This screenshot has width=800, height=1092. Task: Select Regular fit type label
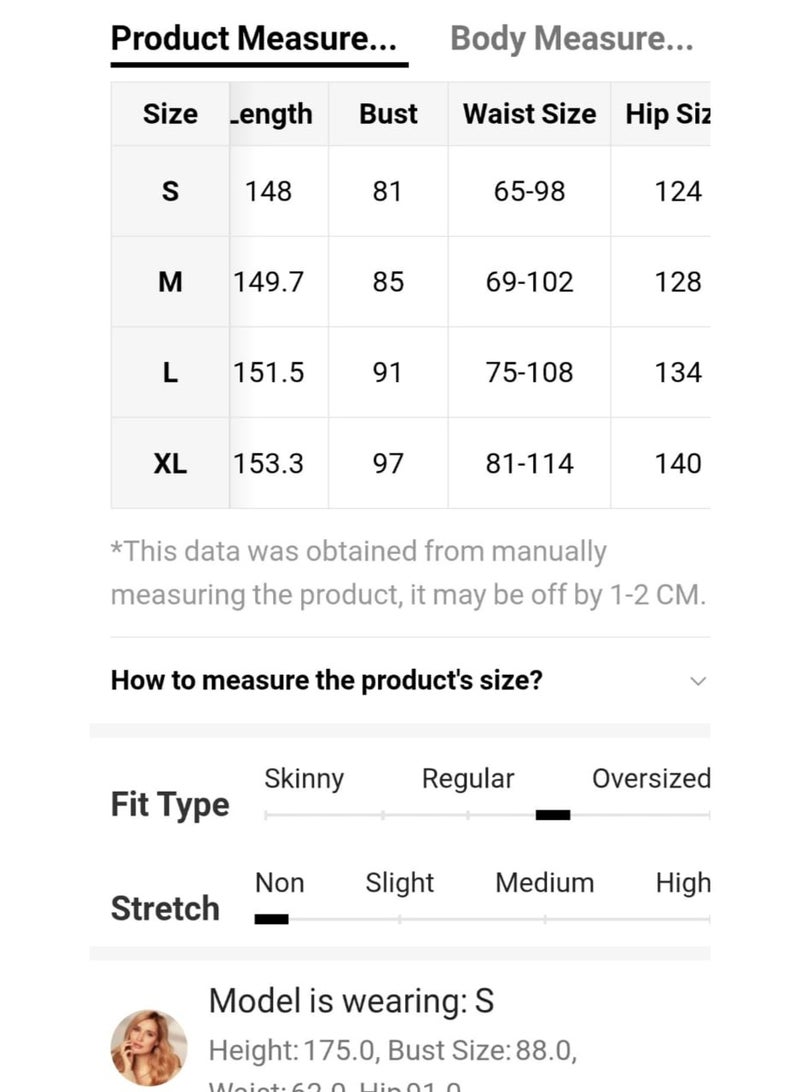click(x=467, y=778)
